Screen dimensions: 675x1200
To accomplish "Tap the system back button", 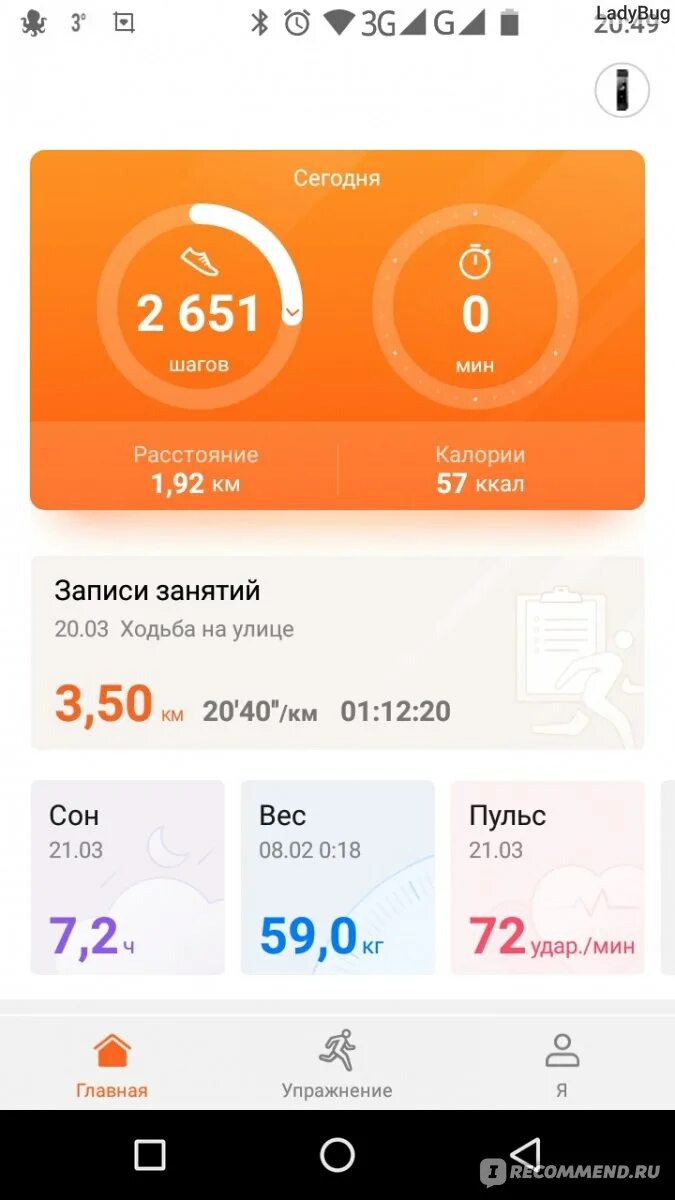I will click(x=525, y=1155).
